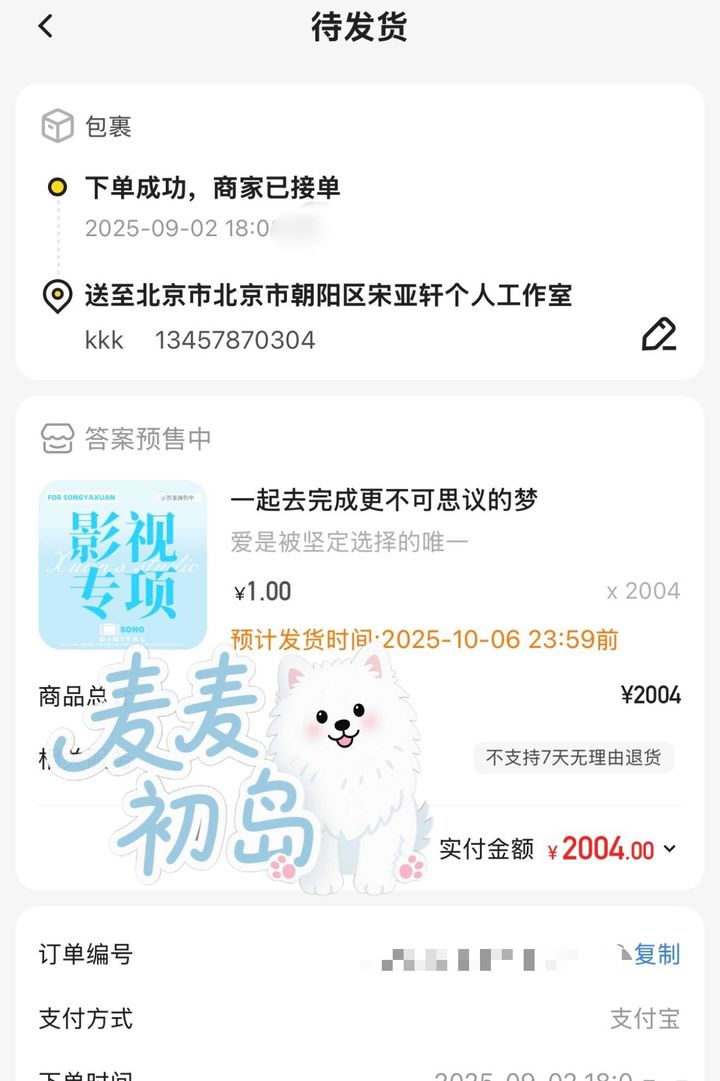Open the 答案预售中 store page
This screenshot has height=1081, width=720.
pos(147,438)
